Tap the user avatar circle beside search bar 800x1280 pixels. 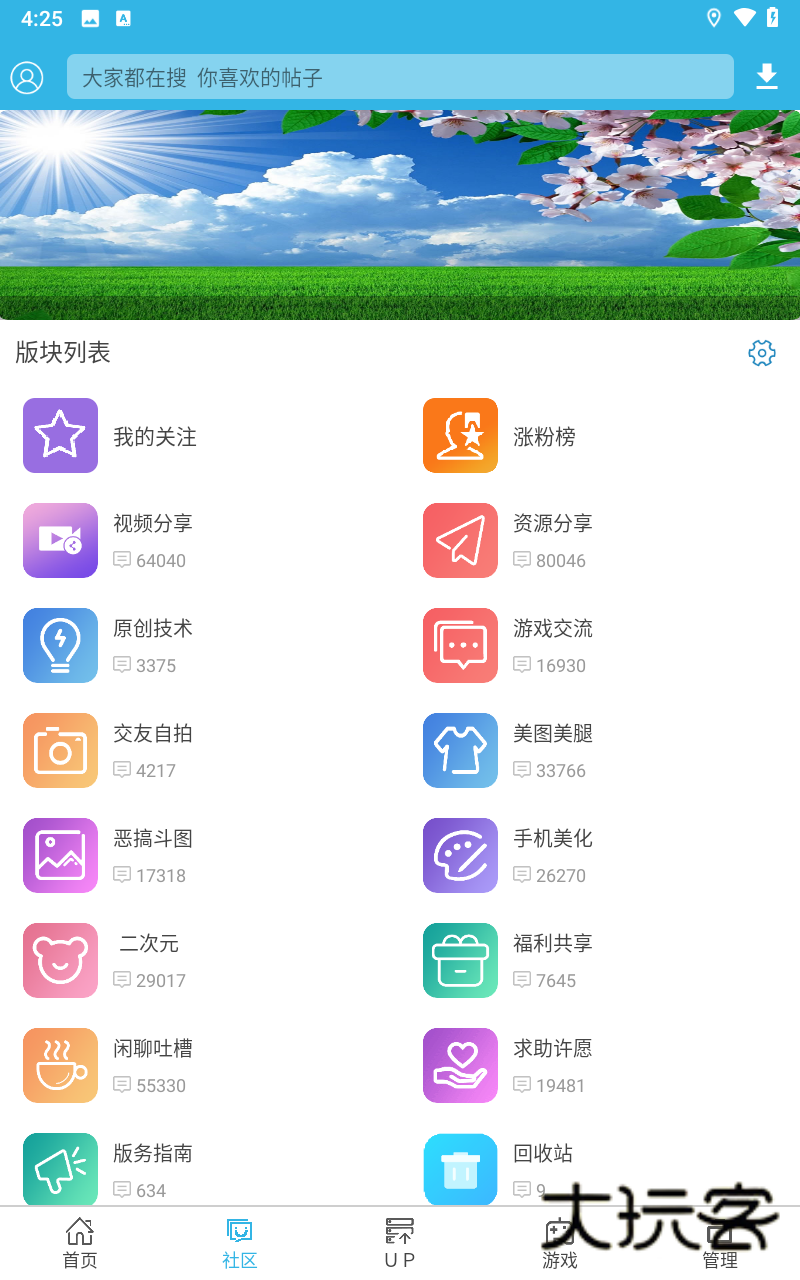27,77
